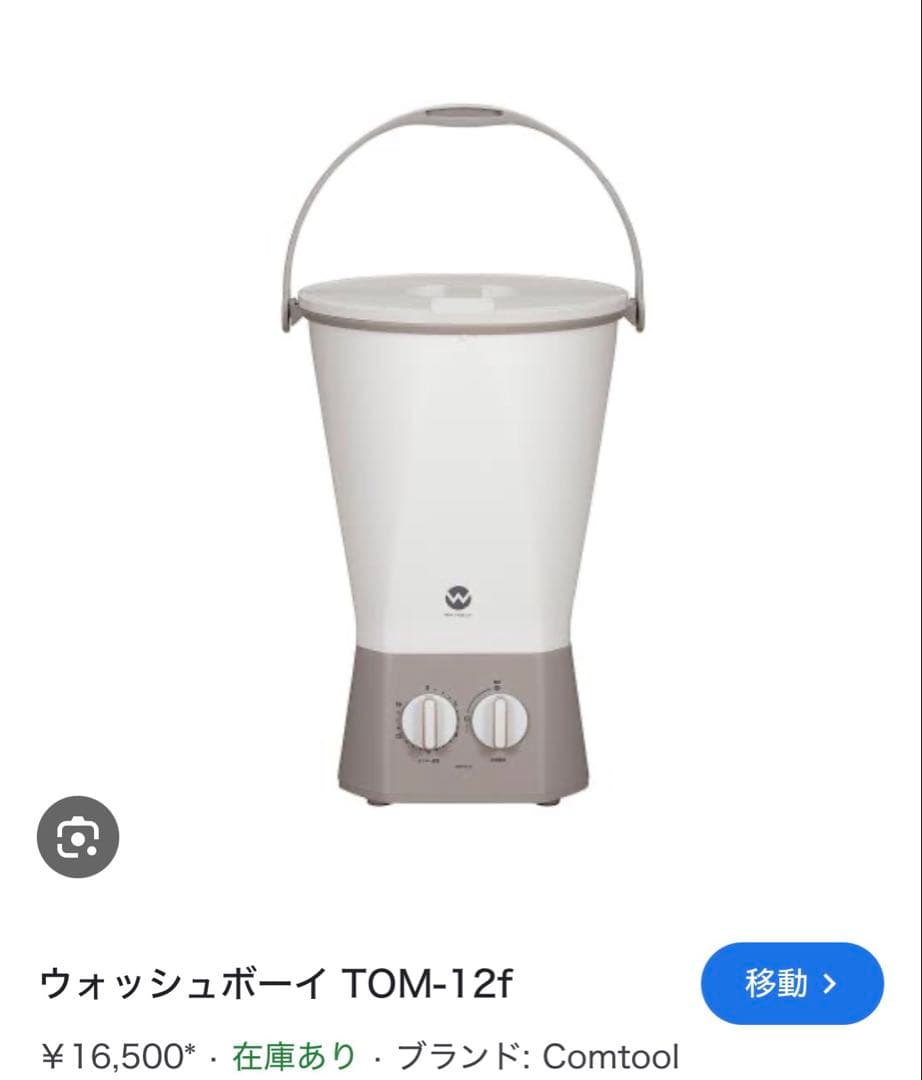Search this image with Google Lens
922x1080 pixels.
click(78, 837)
